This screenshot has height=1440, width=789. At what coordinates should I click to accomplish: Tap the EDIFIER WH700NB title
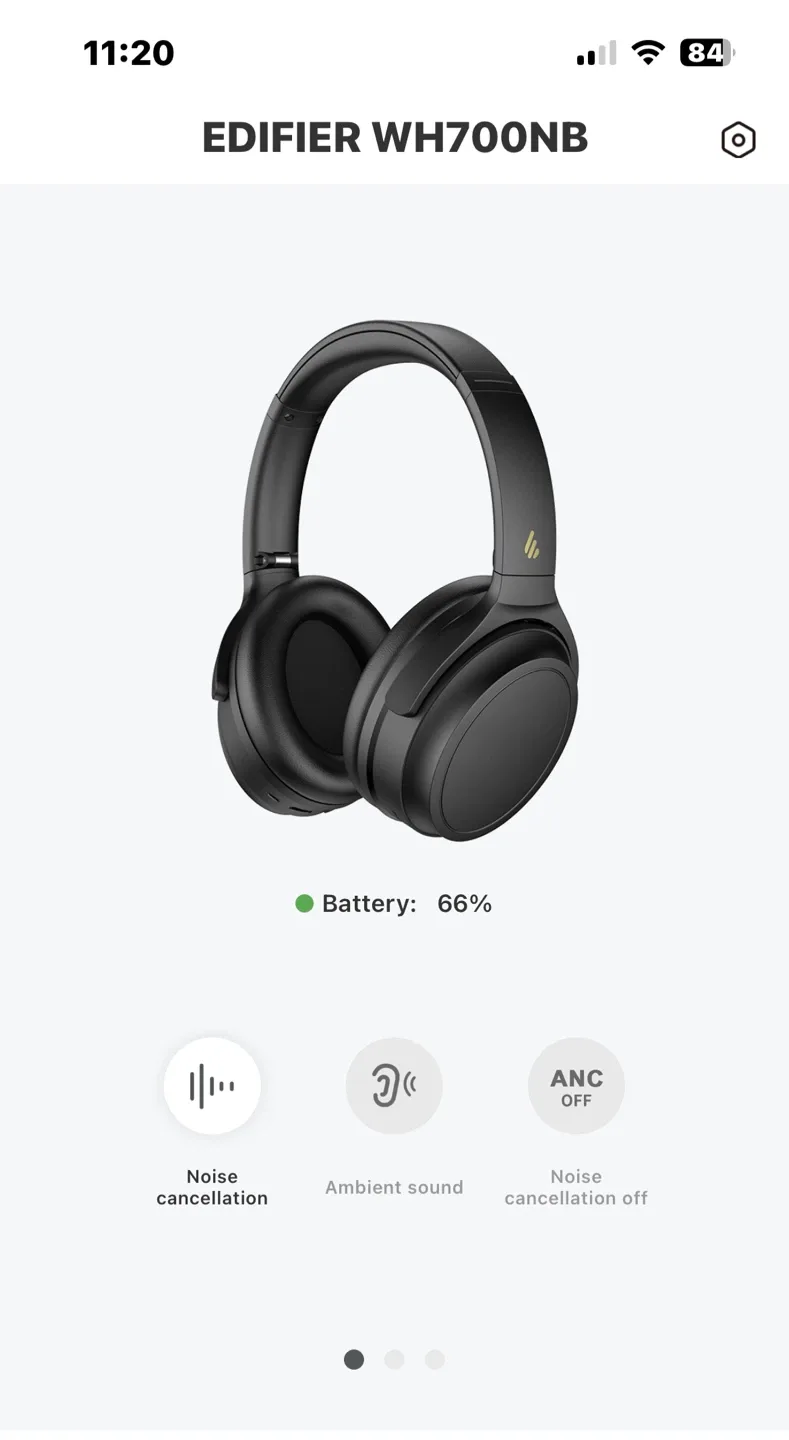point(394,138)
